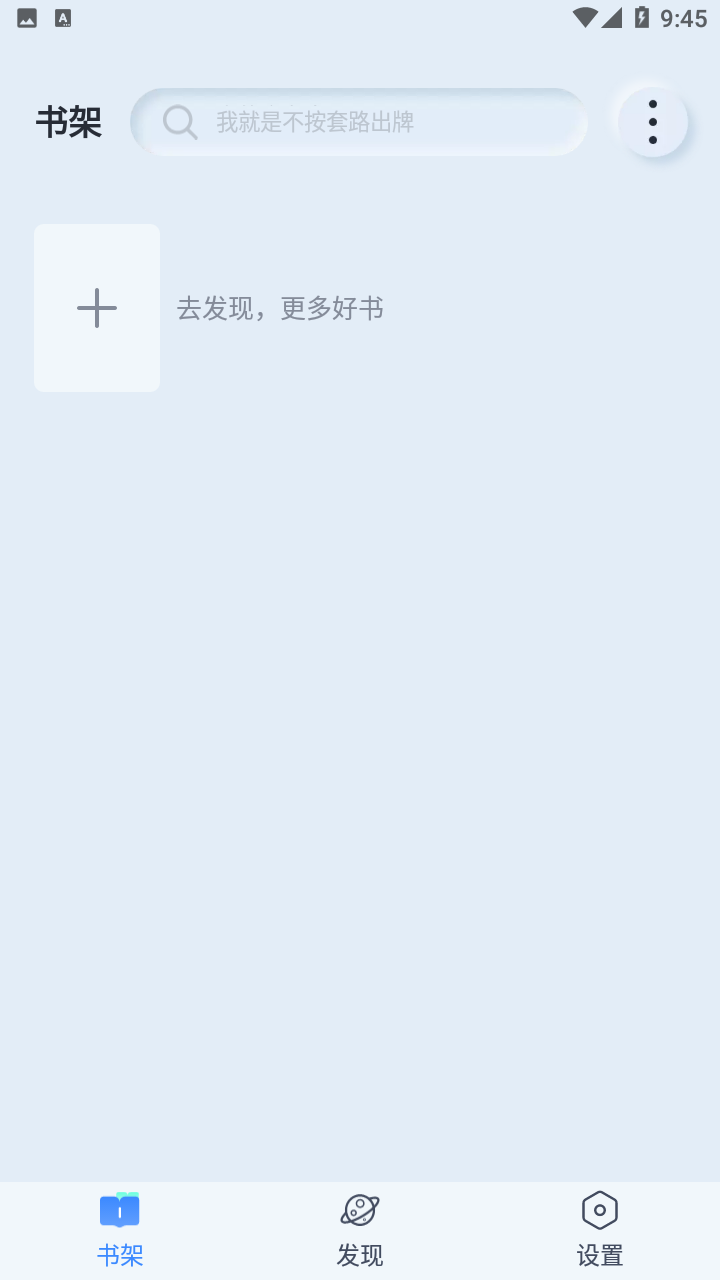Image resolution: width=720 pixels, height=1280 pixels.
Task: Click the 书架 page title
Action: (68, 120)
